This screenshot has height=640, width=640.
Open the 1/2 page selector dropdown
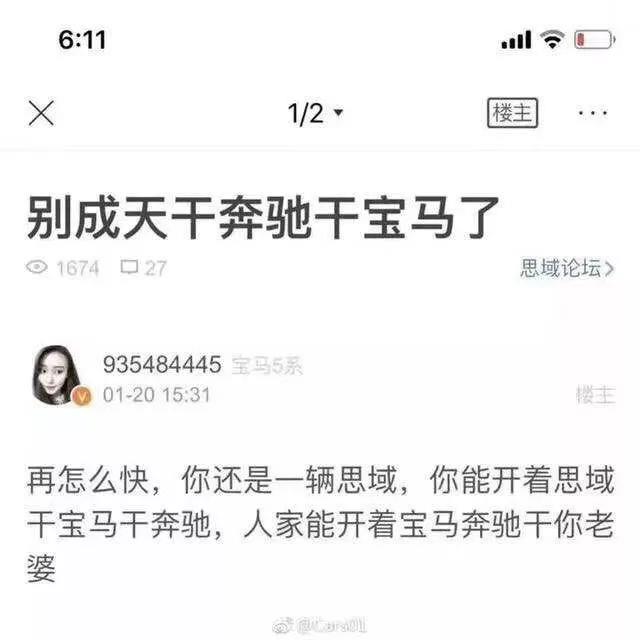[x=316, y=114]
